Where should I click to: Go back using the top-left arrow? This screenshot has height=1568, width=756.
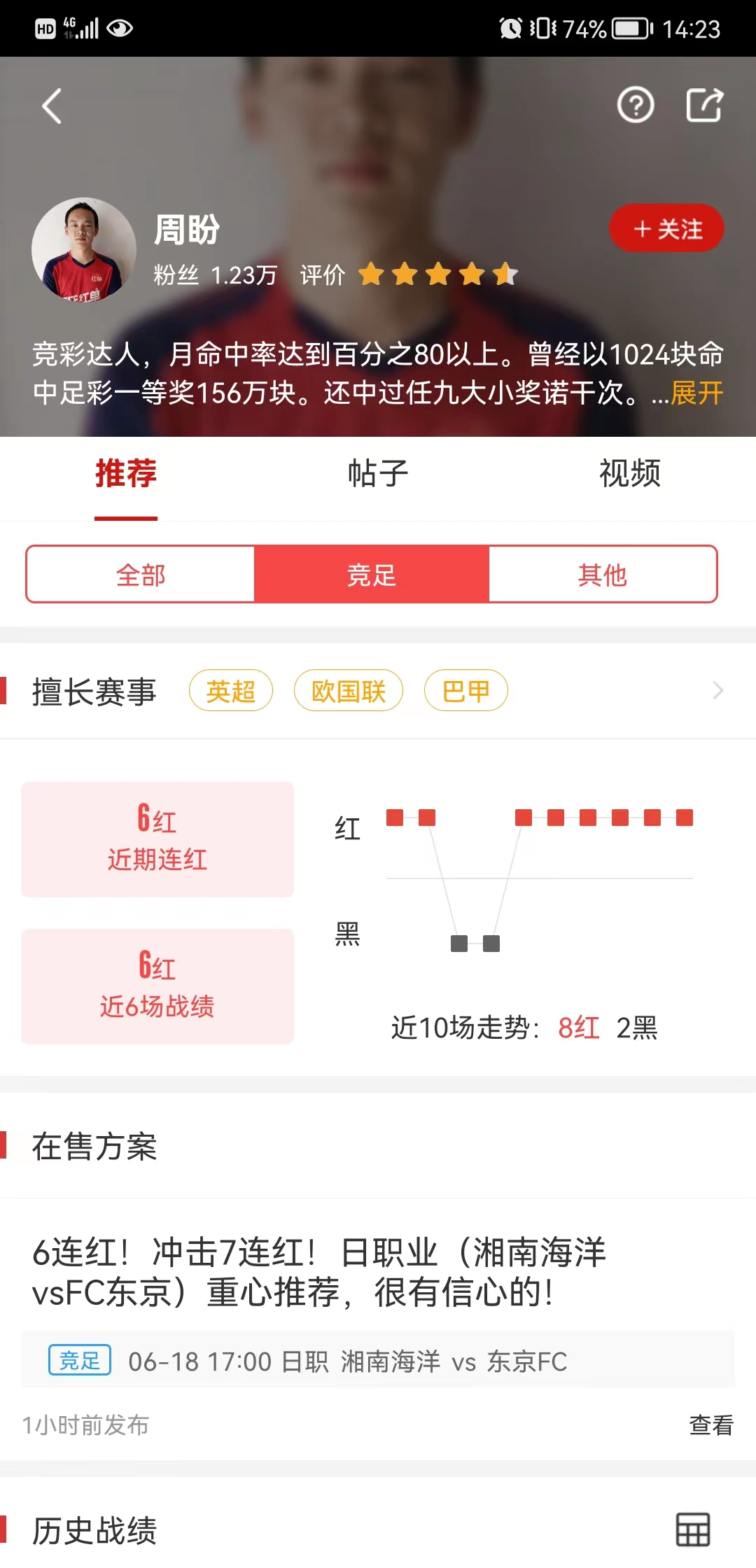(x=52, y=106)
